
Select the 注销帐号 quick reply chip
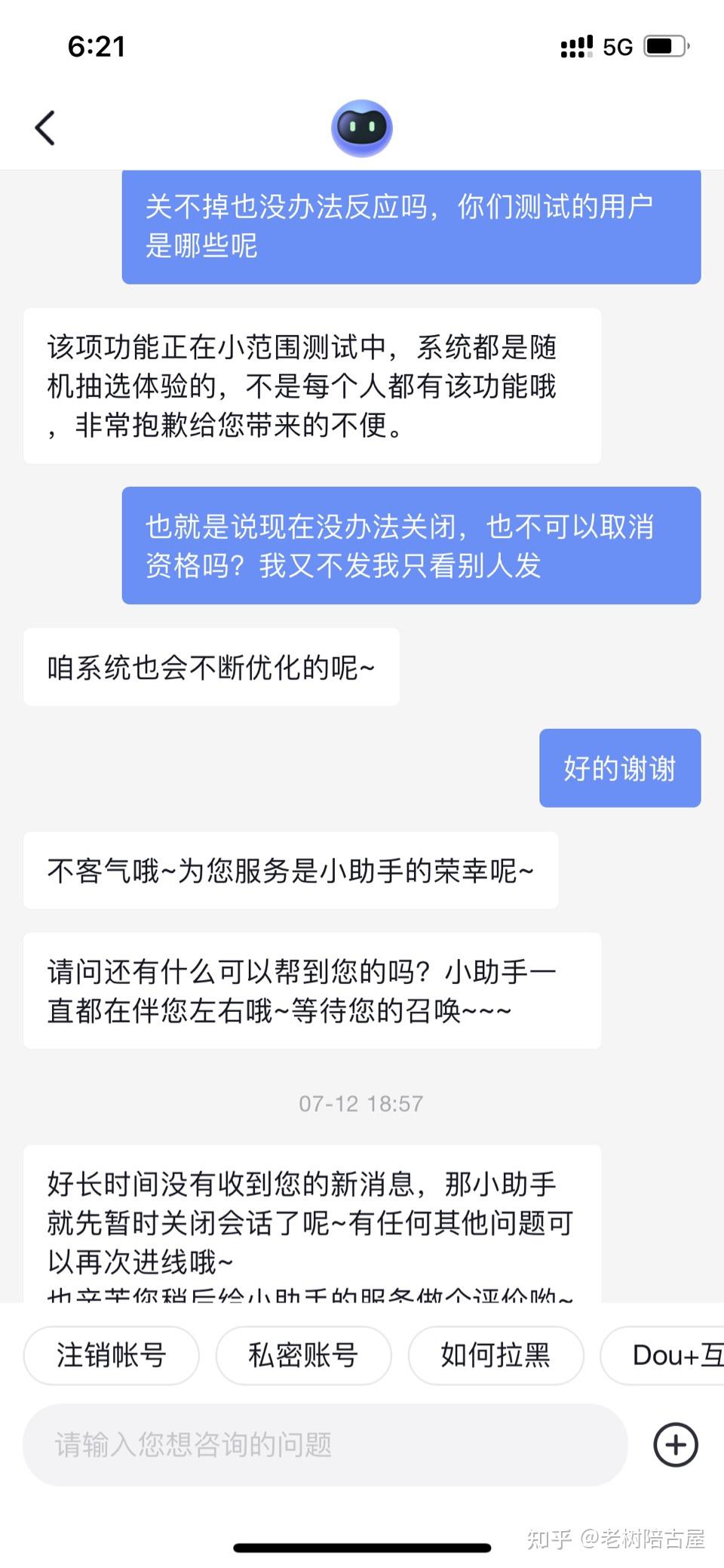pos(112,1355)
